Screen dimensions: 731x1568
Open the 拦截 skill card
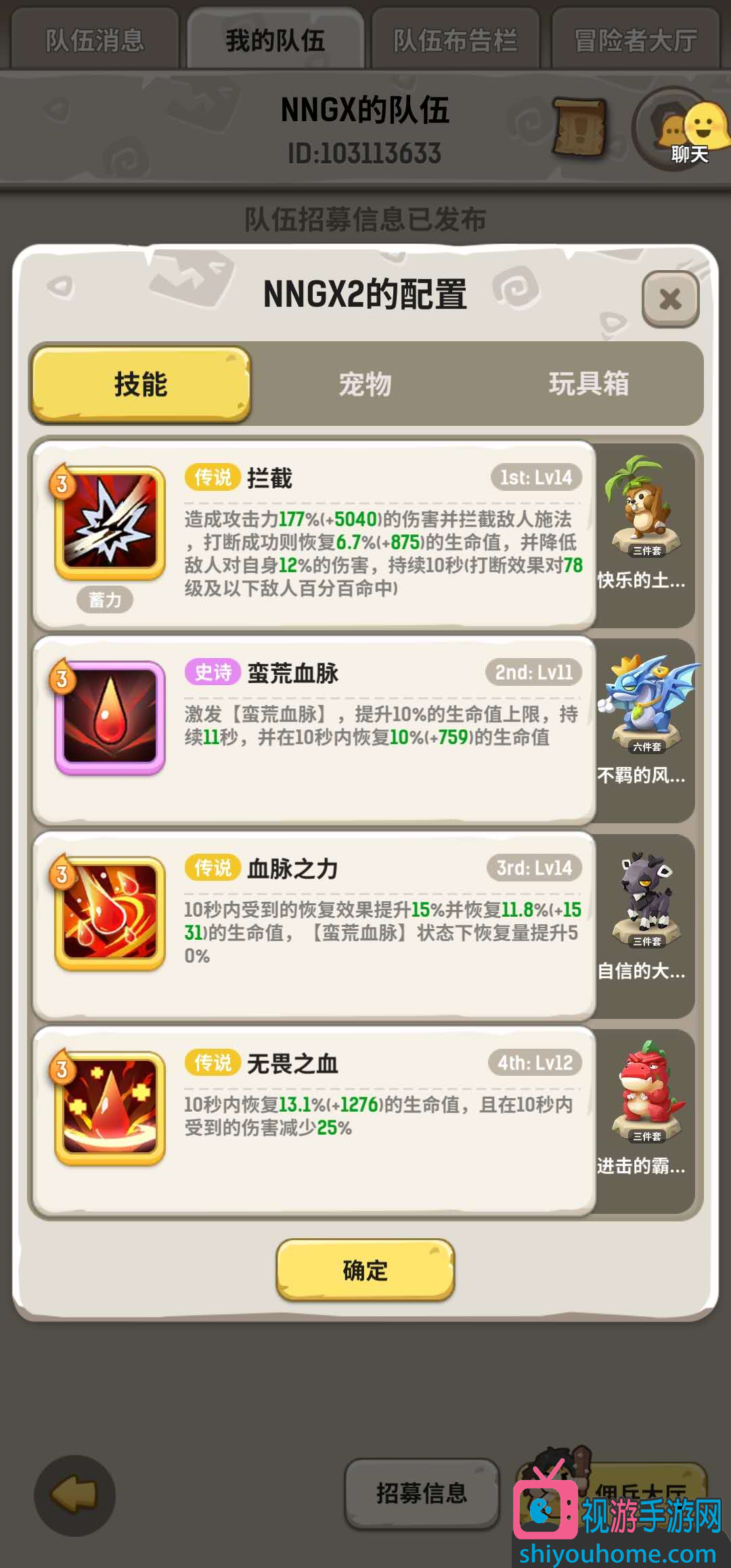314,536
